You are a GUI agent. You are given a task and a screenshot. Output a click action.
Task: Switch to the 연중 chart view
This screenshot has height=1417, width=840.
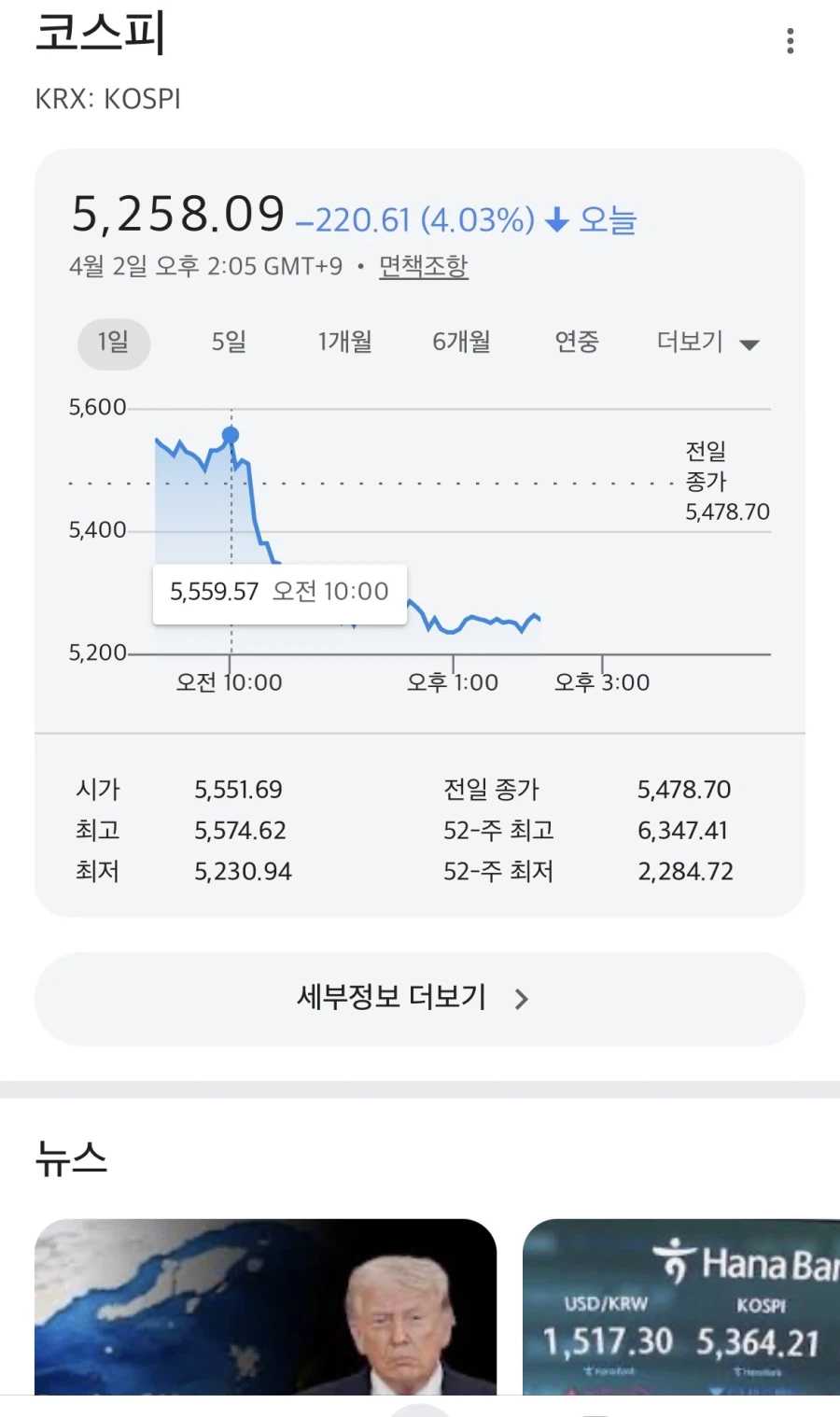[x=576, y=343]
